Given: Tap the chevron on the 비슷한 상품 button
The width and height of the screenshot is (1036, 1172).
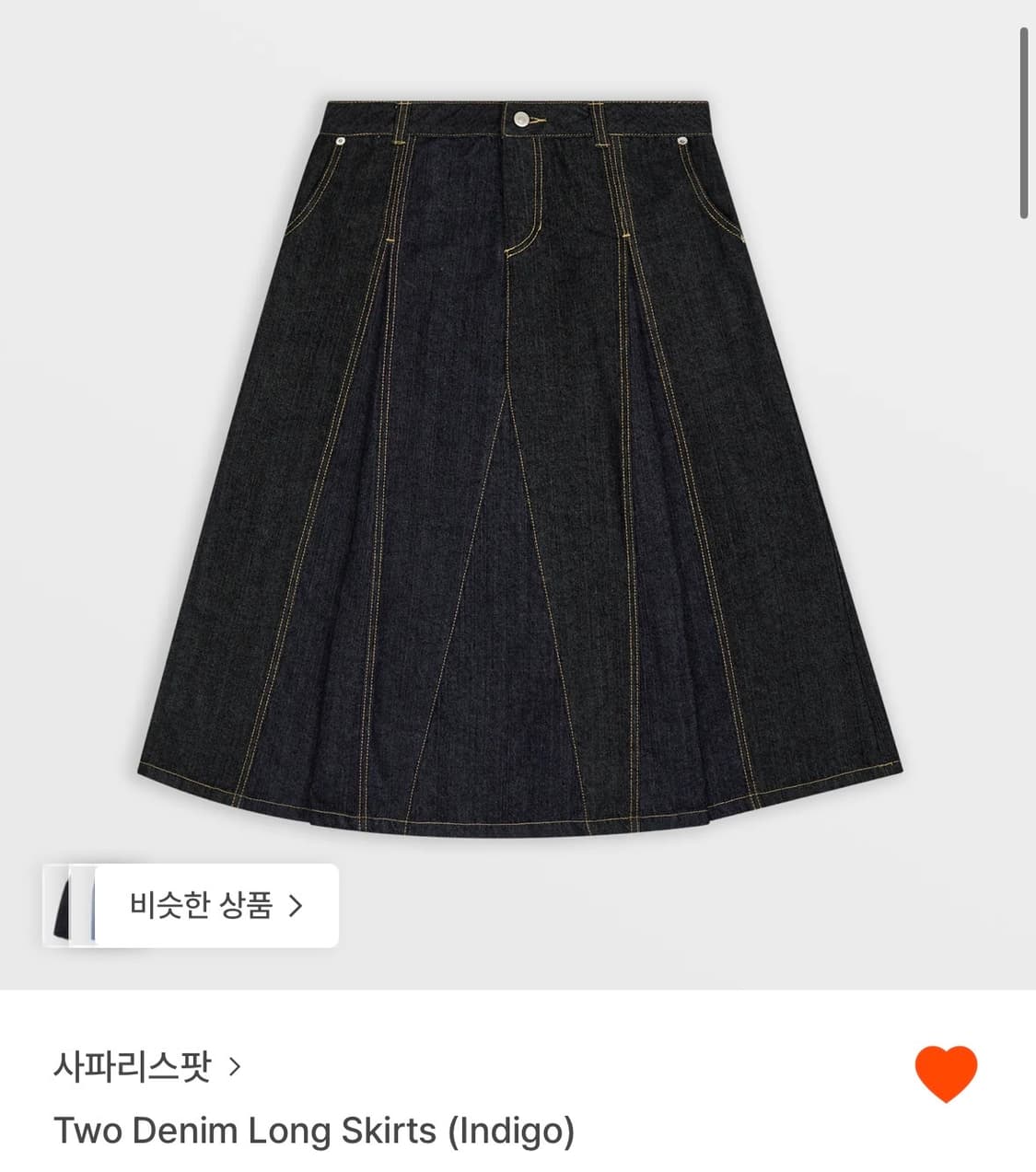Looking at the screenshot, I should click(297, 906).
